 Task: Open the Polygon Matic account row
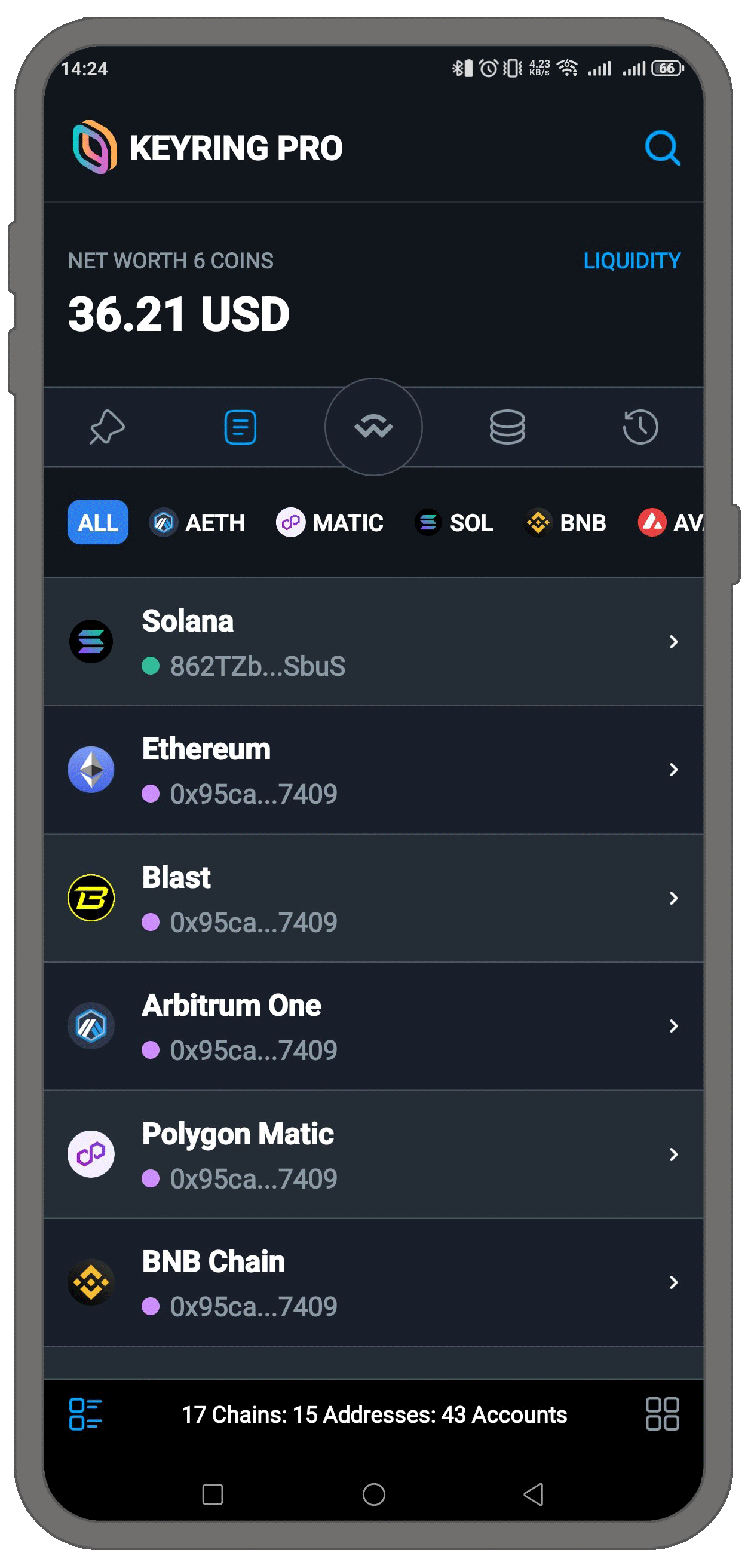[373, 1154]
